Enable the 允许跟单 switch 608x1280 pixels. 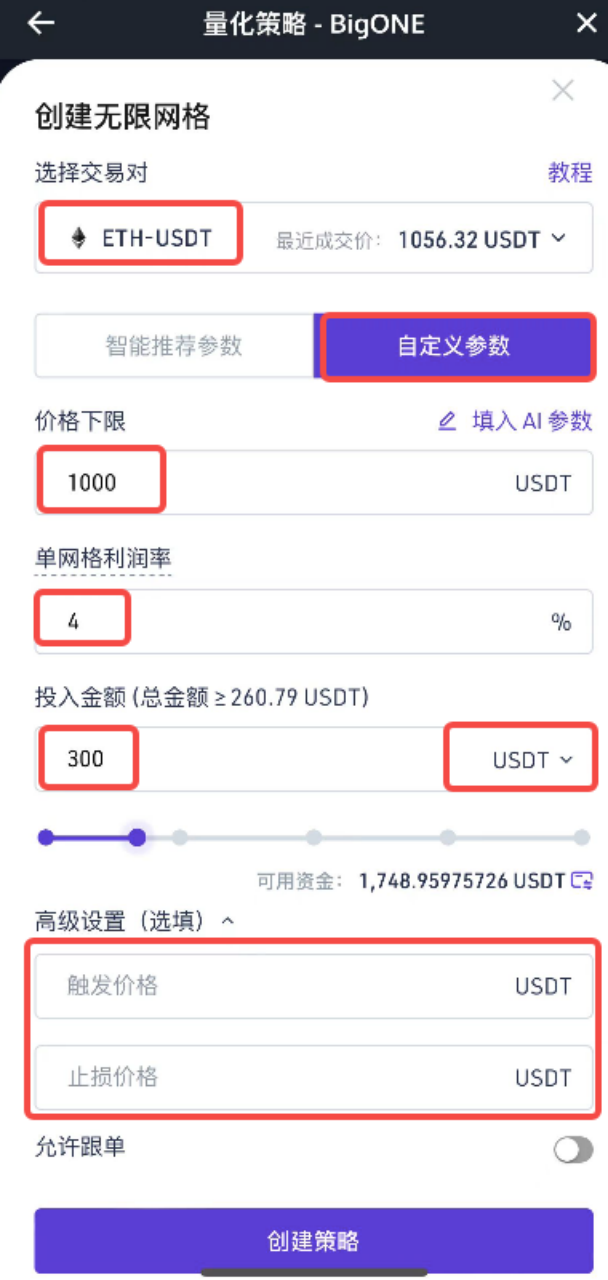573,1149
